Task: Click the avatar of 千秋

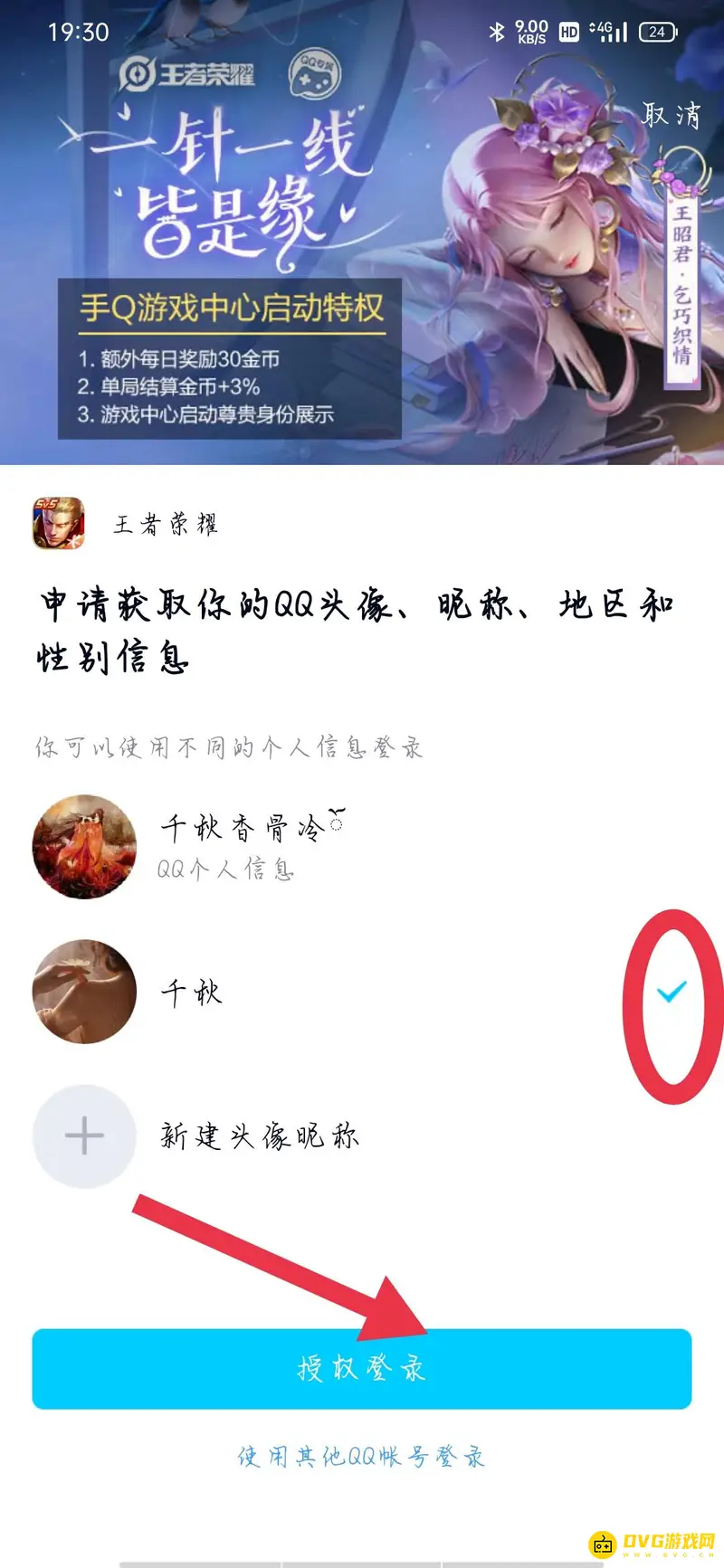Action: coord(84,991)
